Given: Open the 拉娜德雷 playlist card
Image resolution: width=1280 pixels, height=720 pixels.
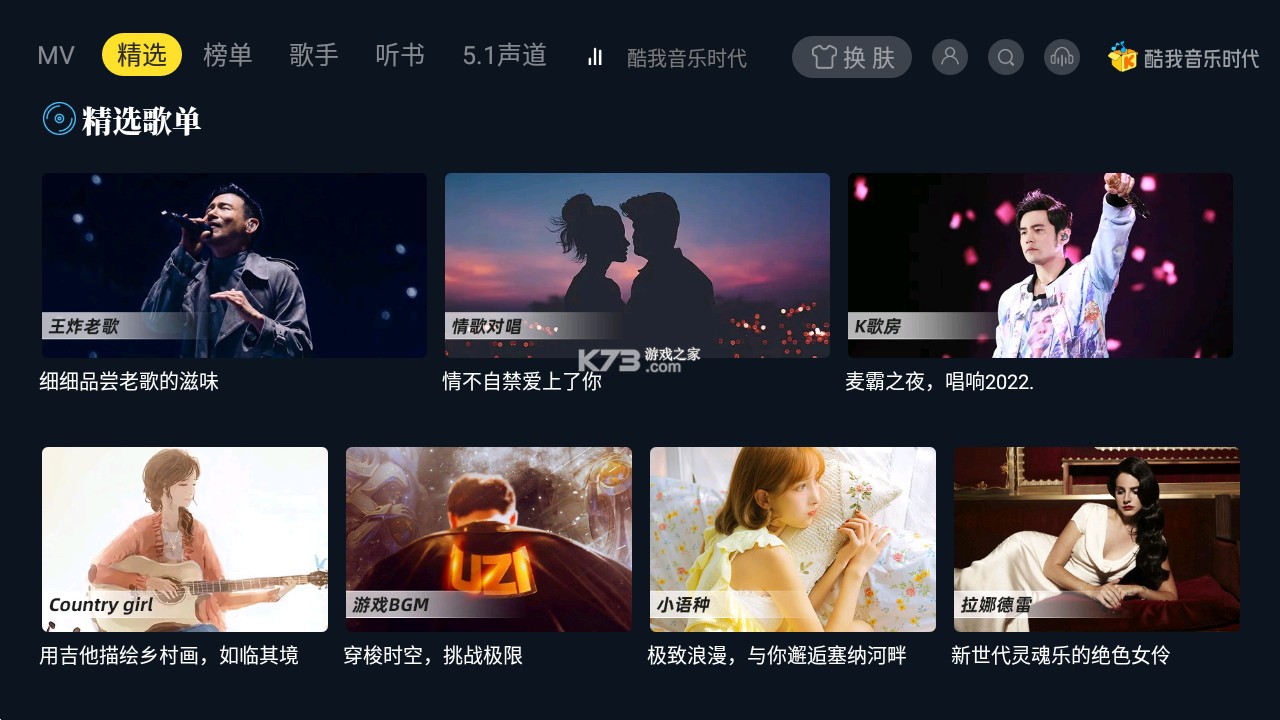Looking at the screenshot, I should coord(1097,539).
